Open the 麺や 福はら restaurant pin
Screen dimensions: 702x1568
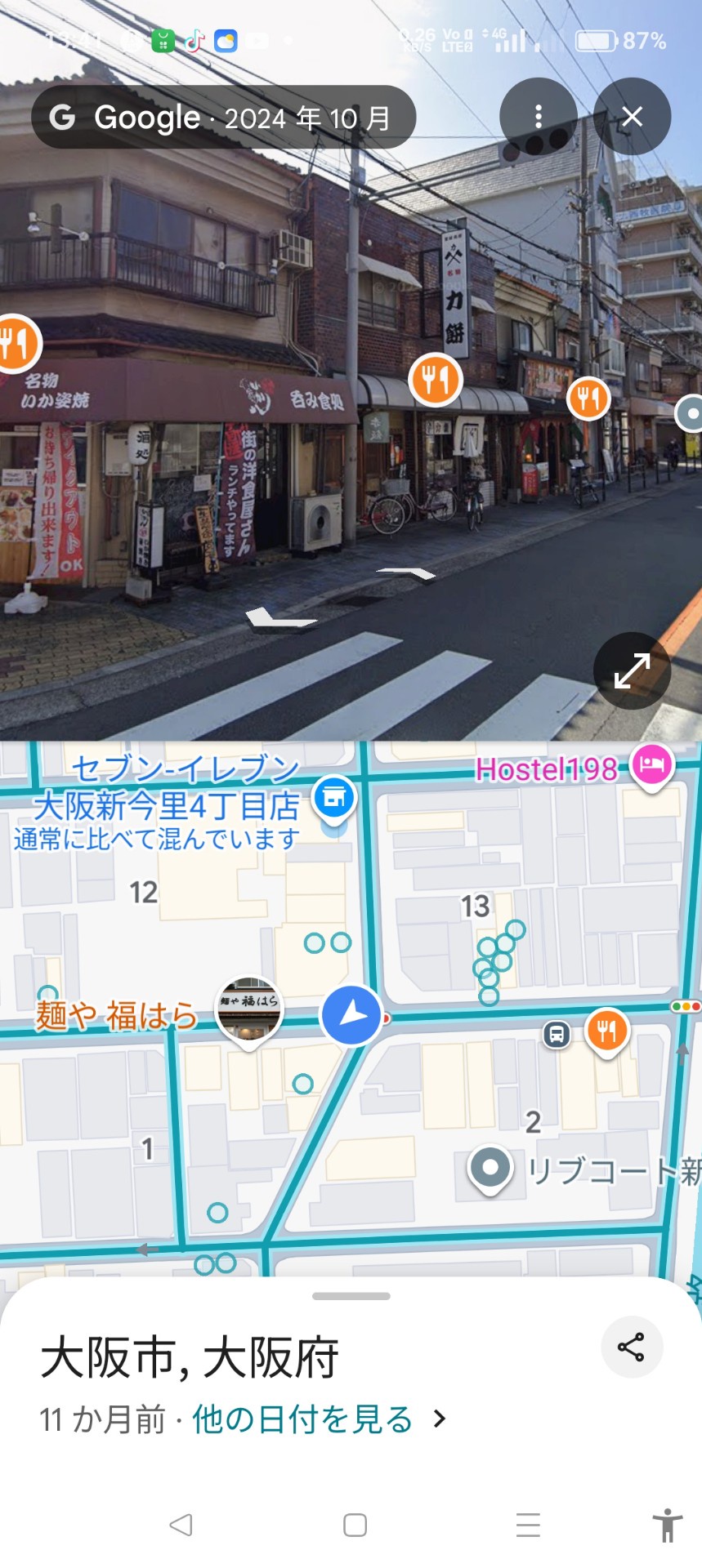tap(249, 1009)
